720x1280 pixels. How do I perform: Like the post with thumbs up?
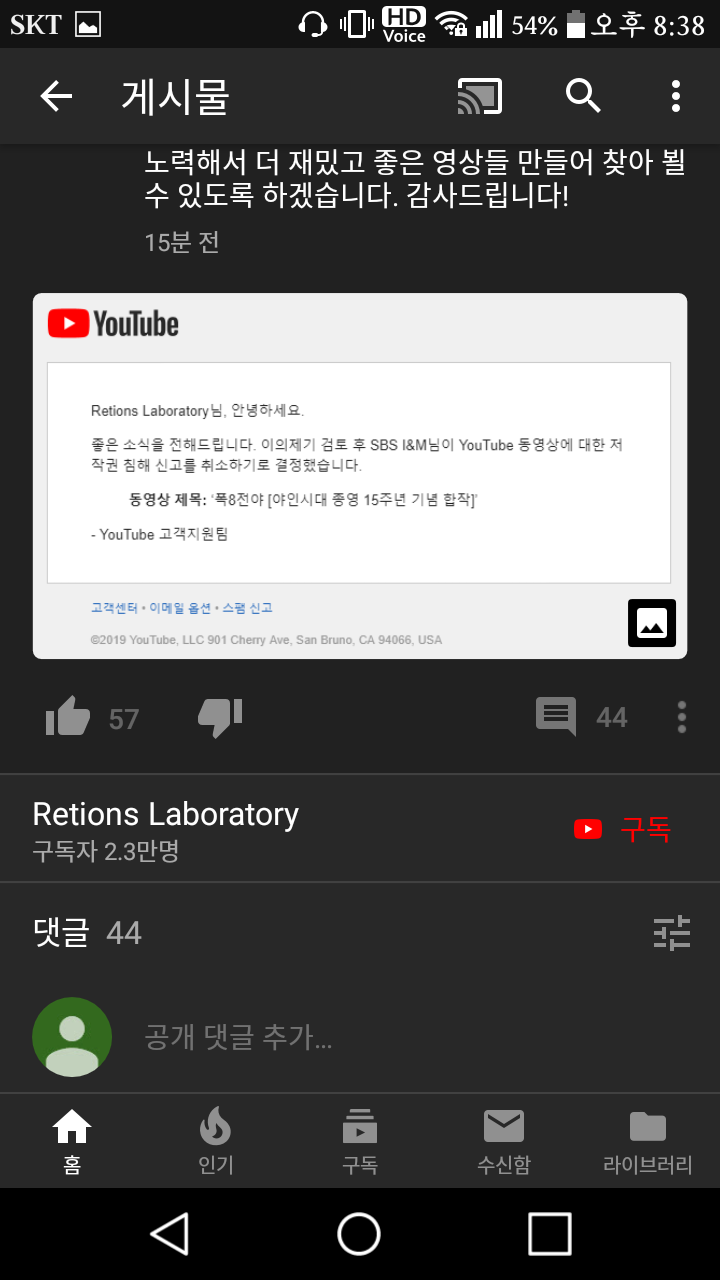68,718
